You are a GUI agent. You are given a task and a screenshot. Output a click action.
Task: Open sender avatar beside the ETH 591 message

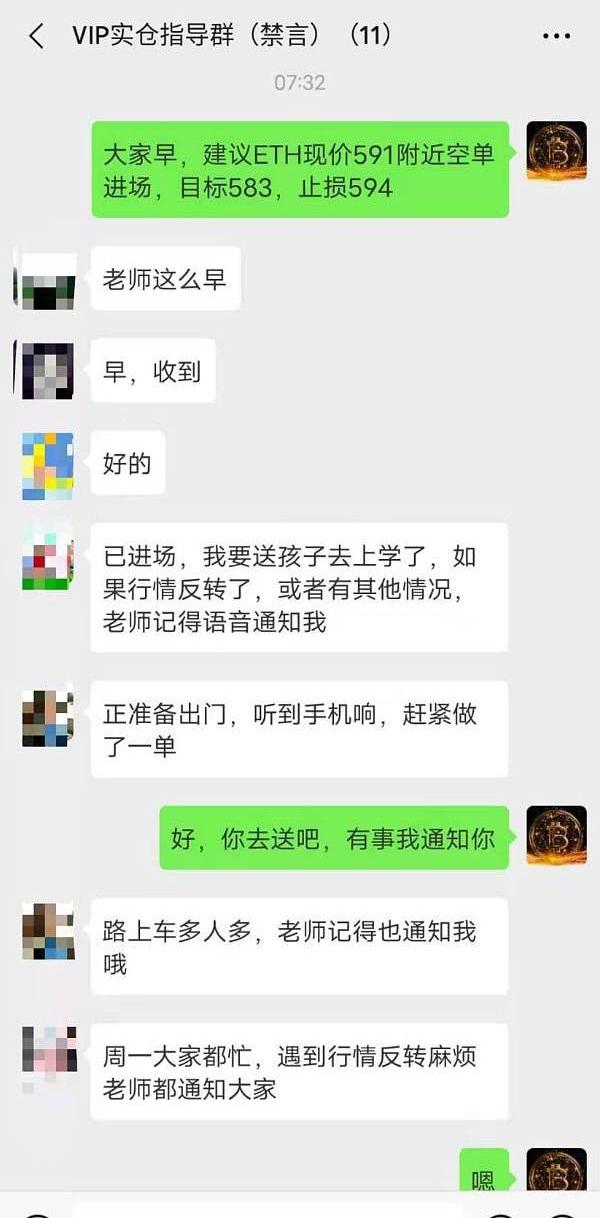556,151
